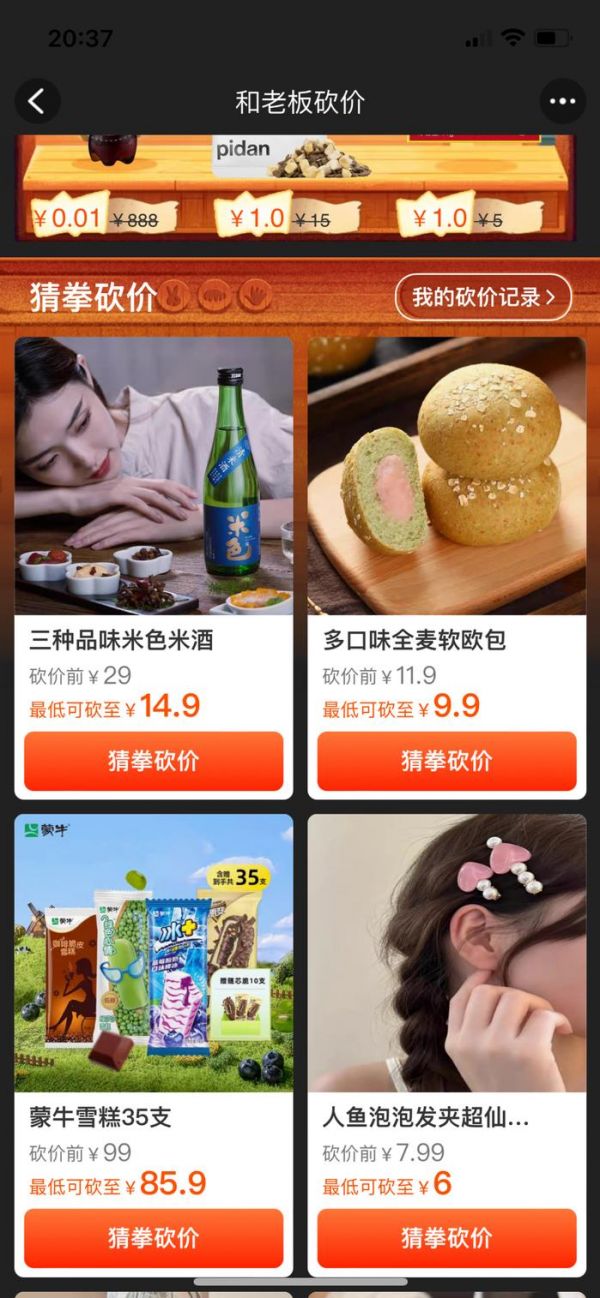
Task: View the 多口味全麦软欧包 product image
Action: 446,476
